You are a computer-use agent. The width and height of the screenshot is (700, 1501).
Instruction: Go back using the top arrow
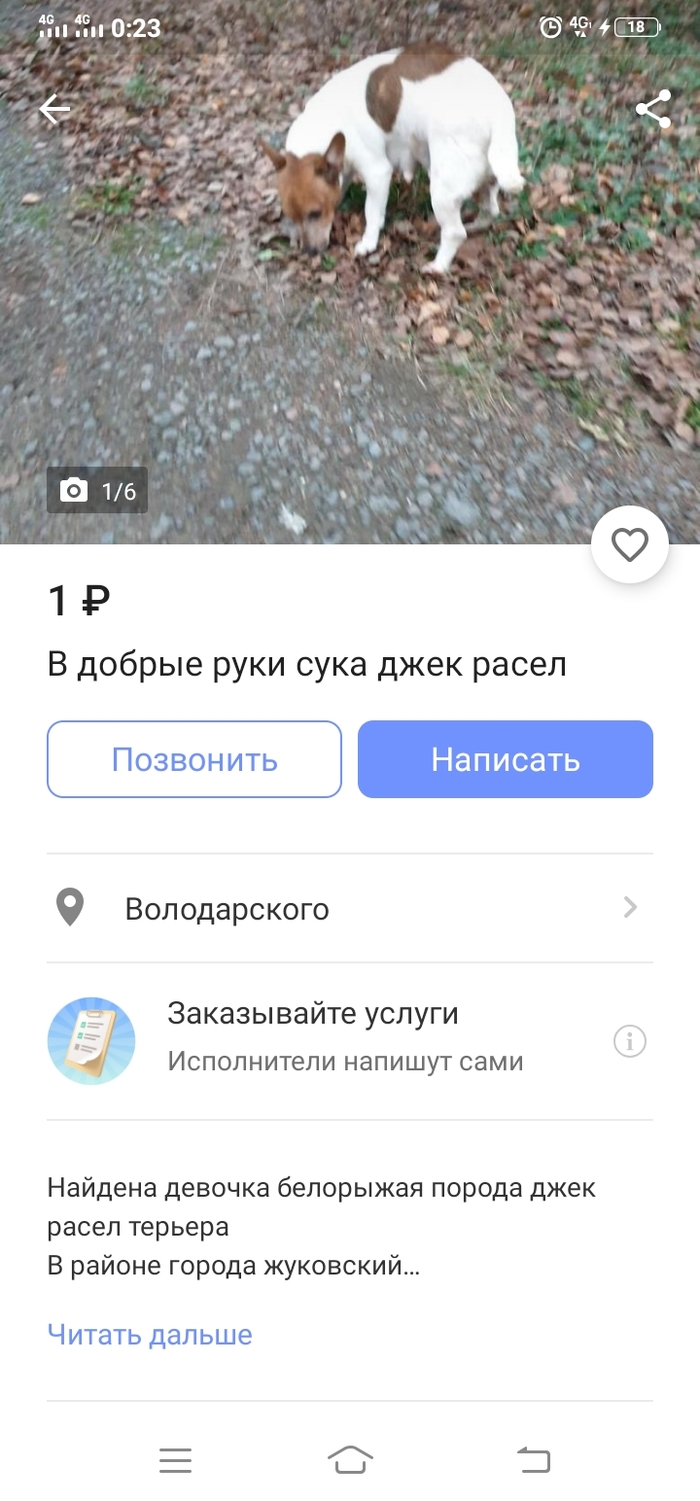click(55, 109)
